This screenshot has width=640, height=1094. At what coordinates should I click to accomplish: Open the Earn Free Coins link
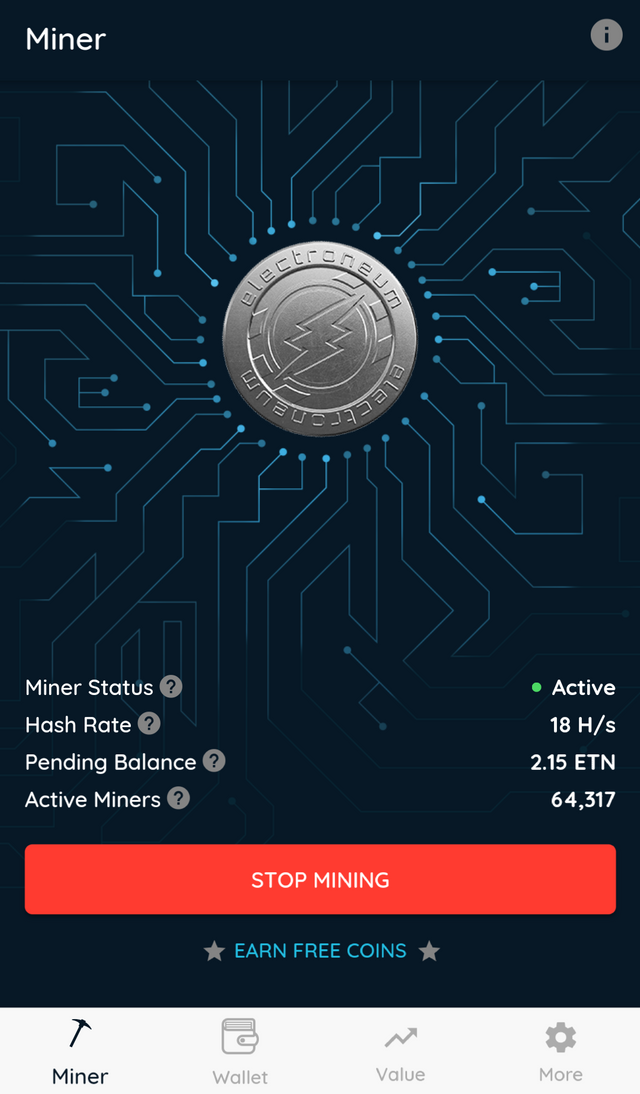point(320,951)
